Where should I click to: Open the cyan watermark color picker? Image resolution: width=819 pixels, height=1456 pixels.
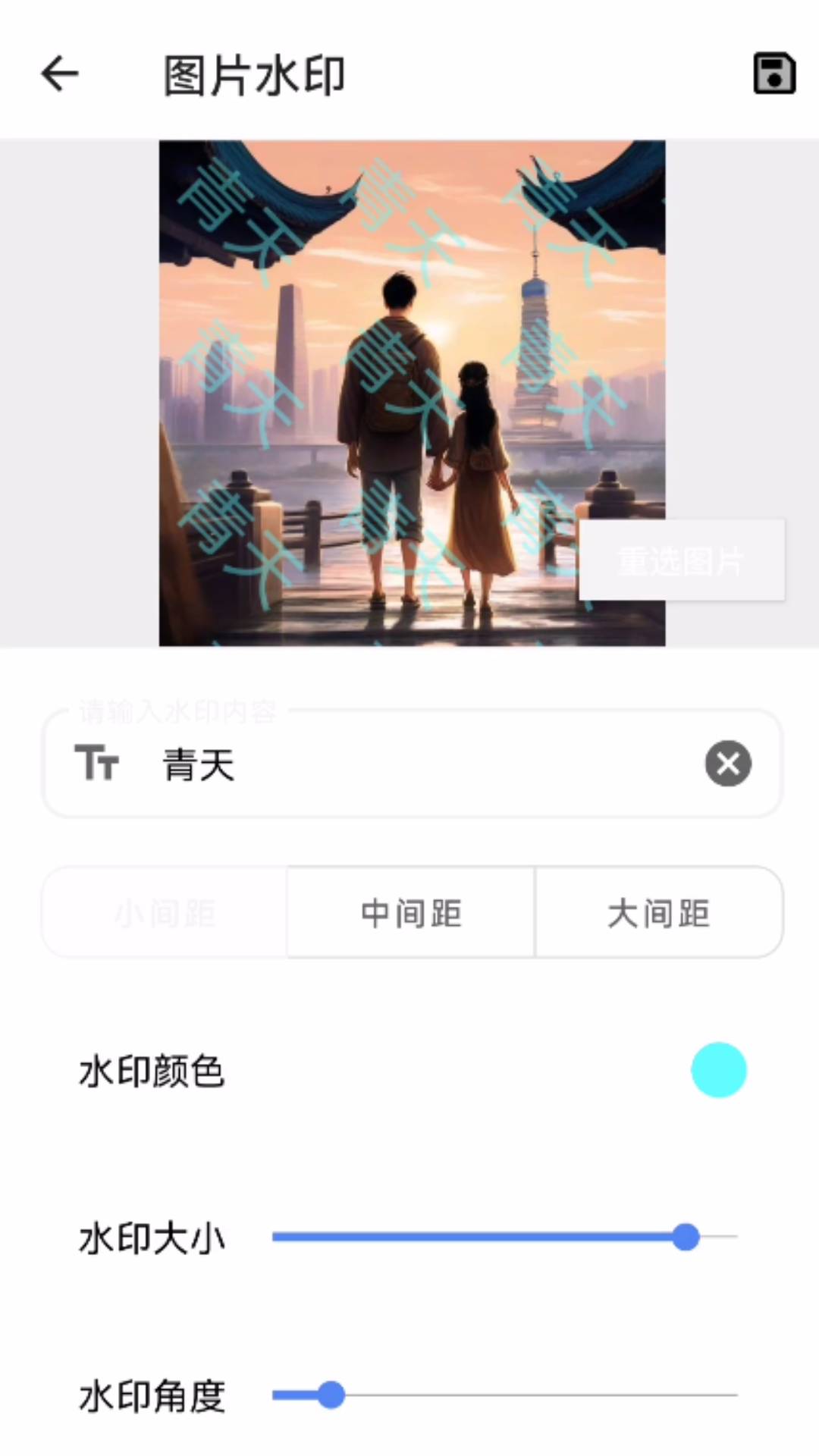pos(719,1071)
